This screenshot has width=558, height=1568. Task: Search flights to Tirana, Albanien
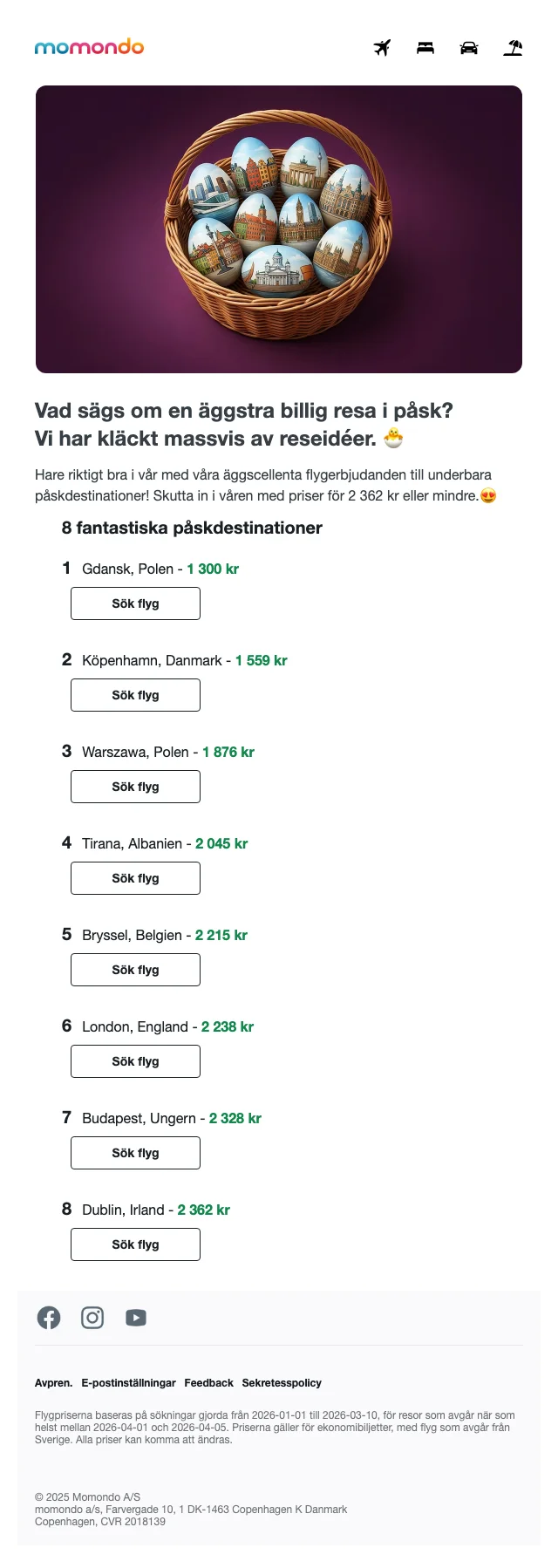pyautogui.click(x=135, y=878)
